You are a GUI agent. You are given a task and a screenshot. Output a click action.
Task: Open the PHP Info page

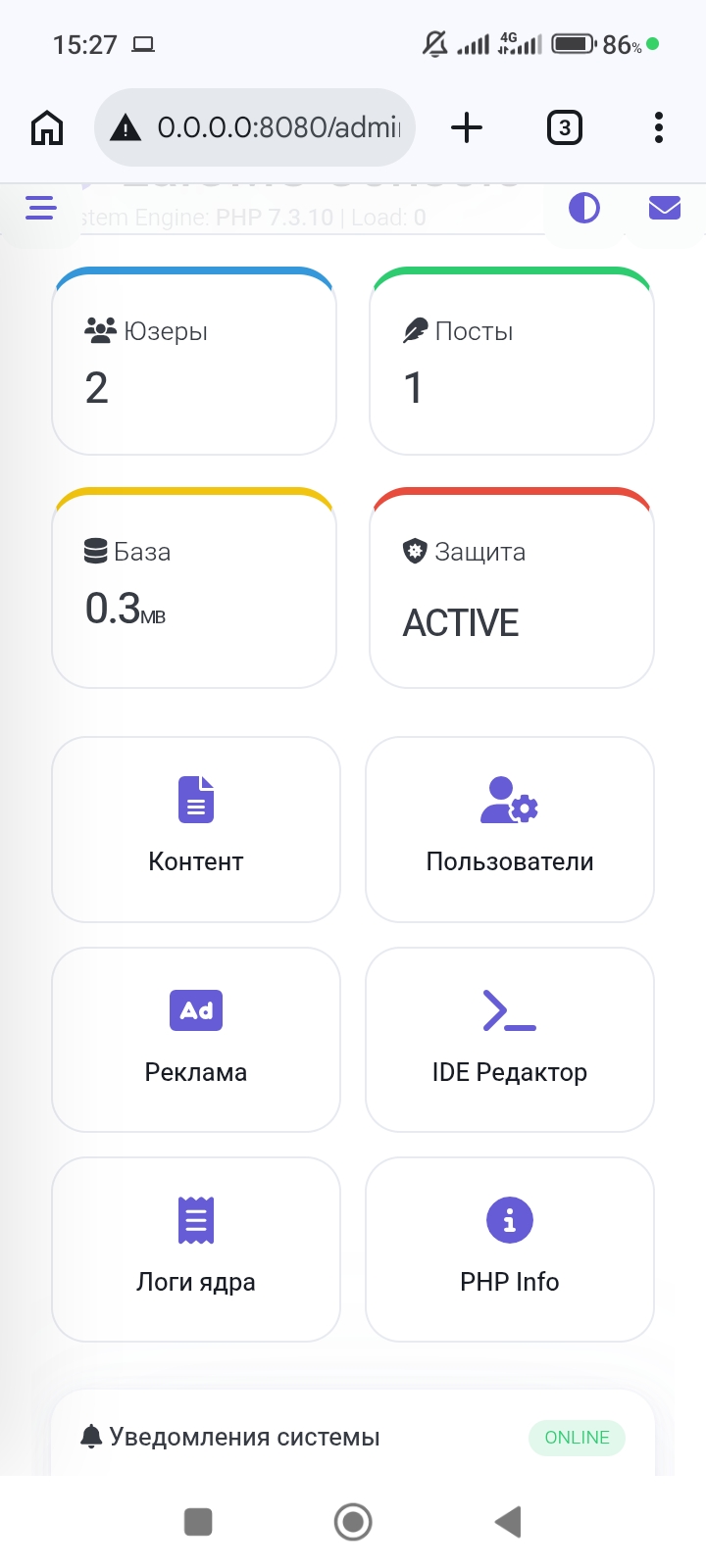point(510,1249)
